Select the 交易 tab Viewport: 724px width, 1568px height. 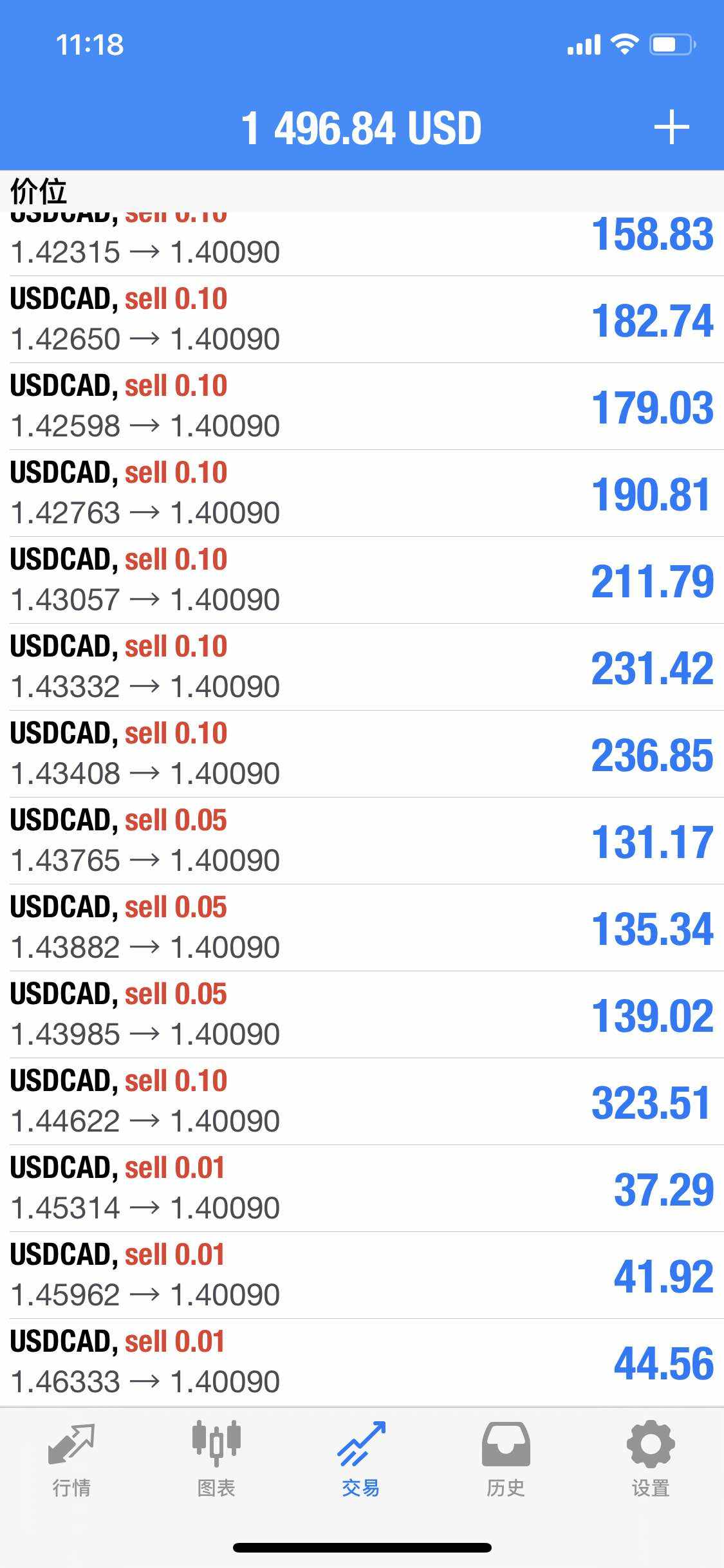pyautogui.click(x=361, y=1460)
